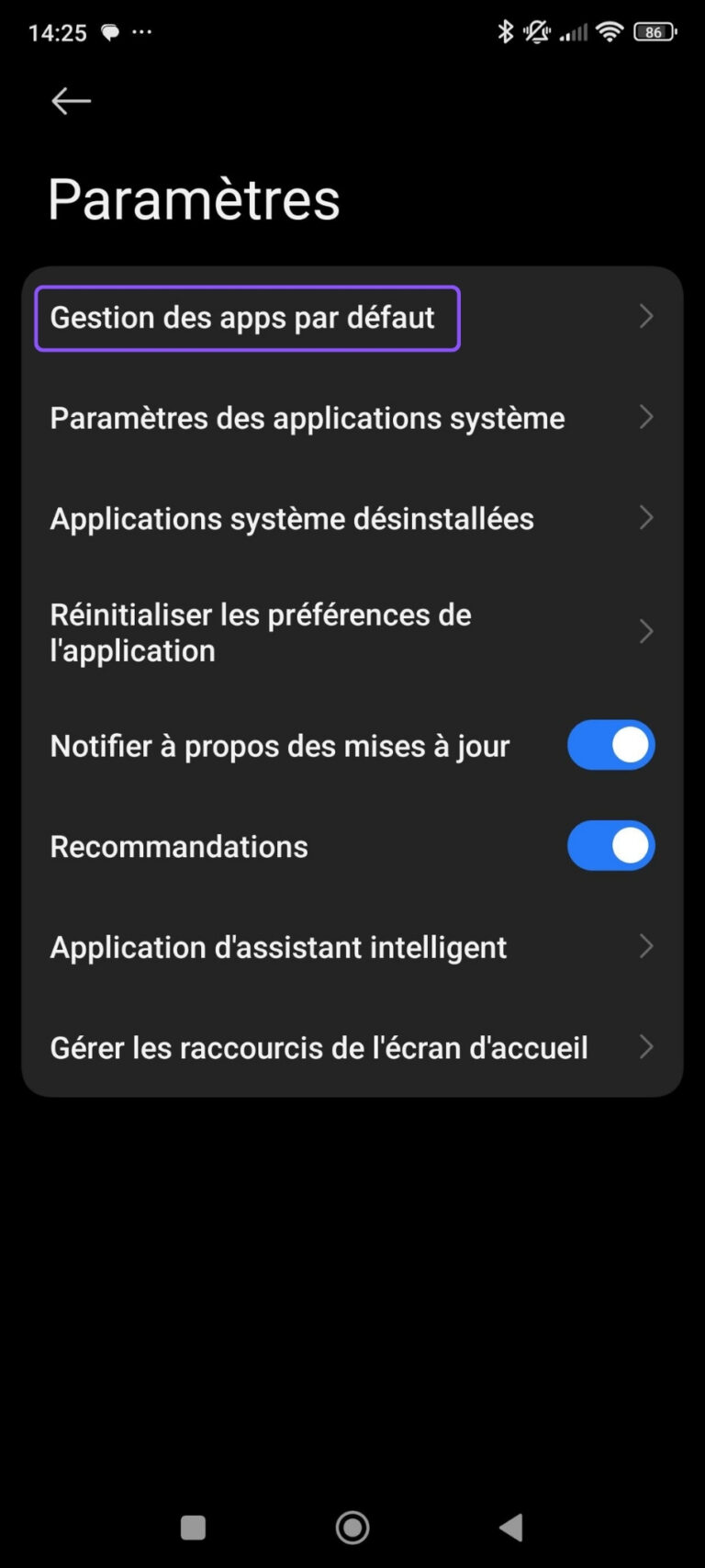
Task: Go back using the top arrow
Action: point(71,100)
